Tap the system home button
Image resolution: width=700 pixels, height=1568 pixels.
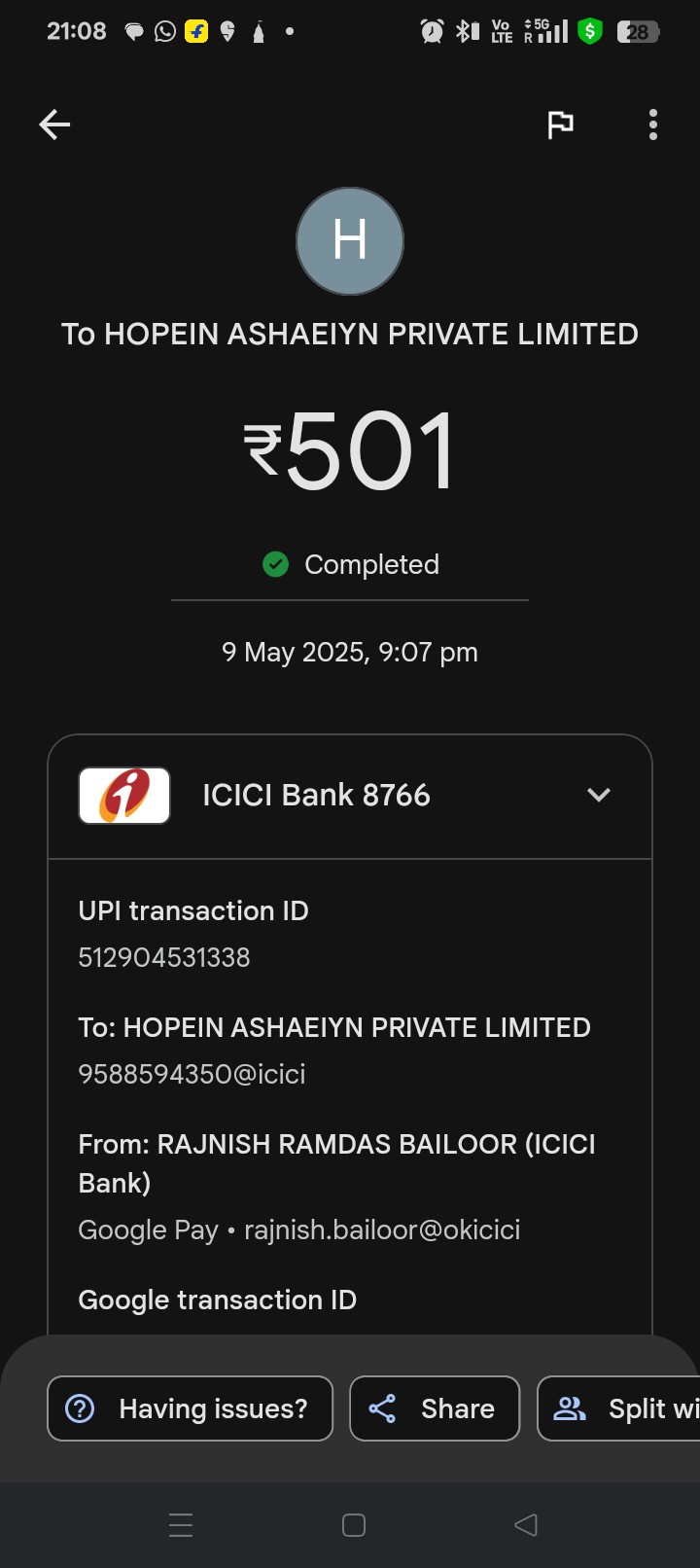[354, 1525]
